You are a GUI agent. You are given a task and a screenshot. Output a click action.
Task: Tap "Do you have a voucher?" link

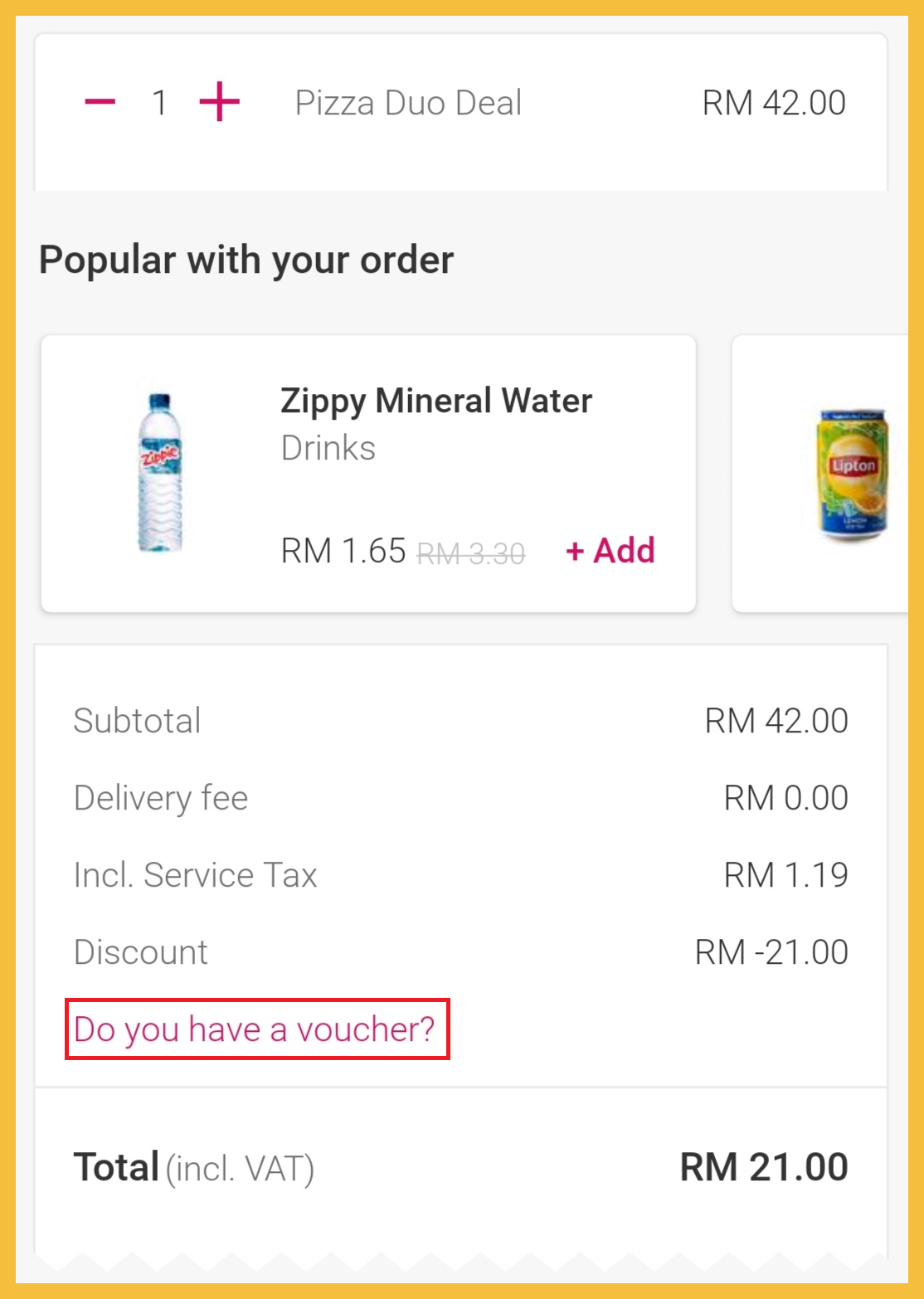255,1029
